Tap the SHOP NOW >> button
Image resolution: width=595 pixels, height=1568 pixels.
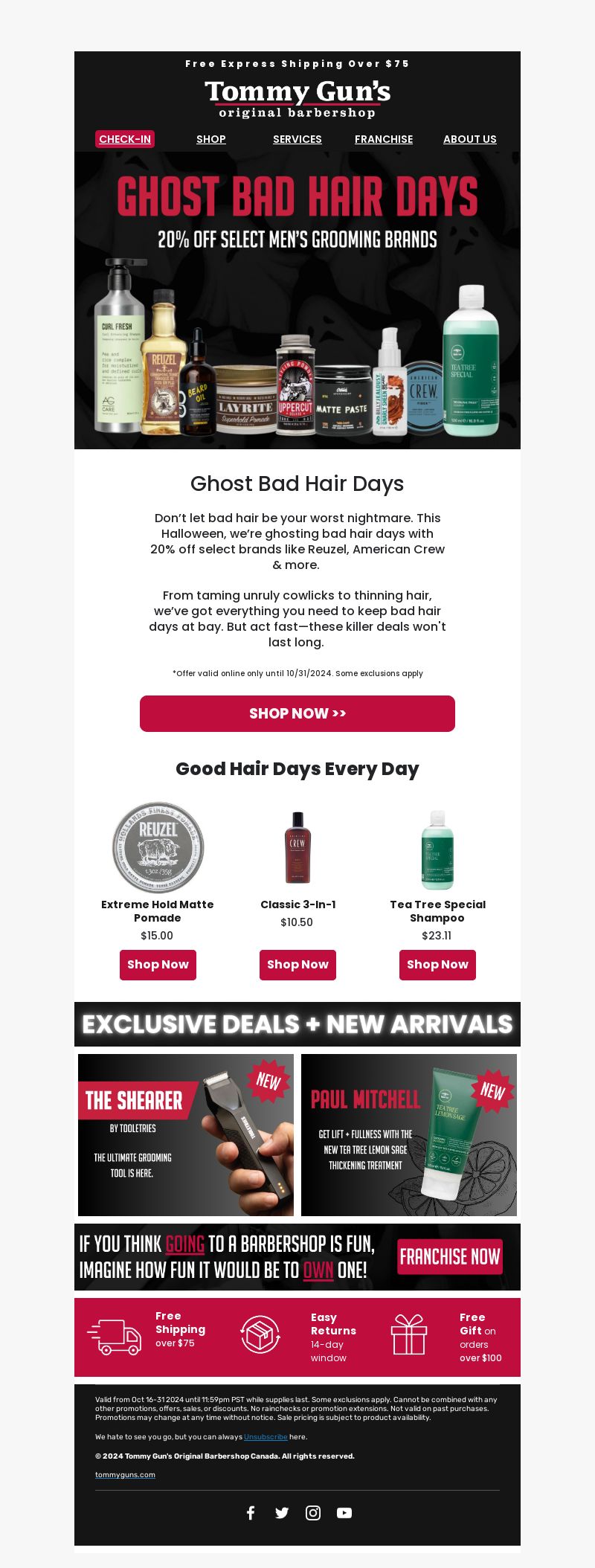[x=297, y=713]
